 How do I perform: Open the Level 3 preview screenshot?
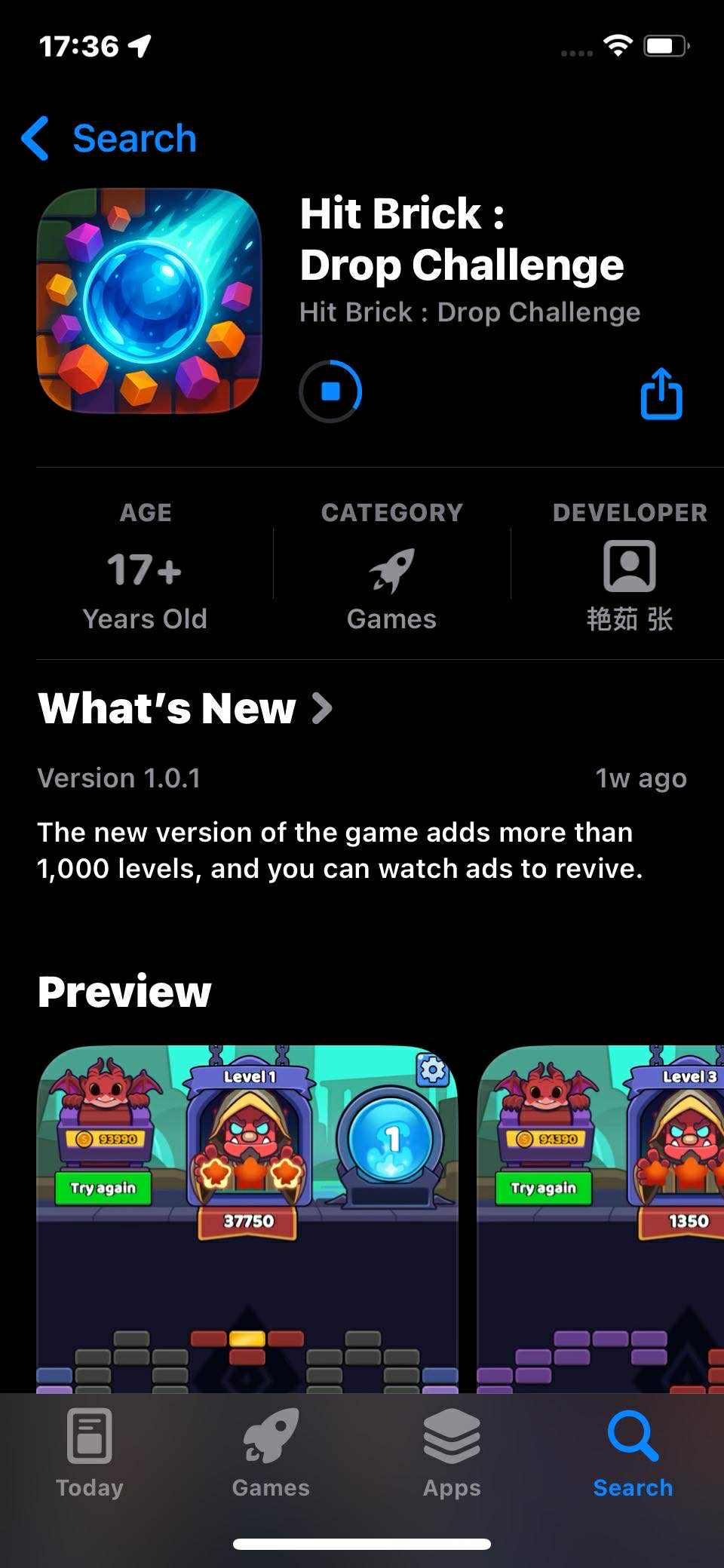[600, 1217]
